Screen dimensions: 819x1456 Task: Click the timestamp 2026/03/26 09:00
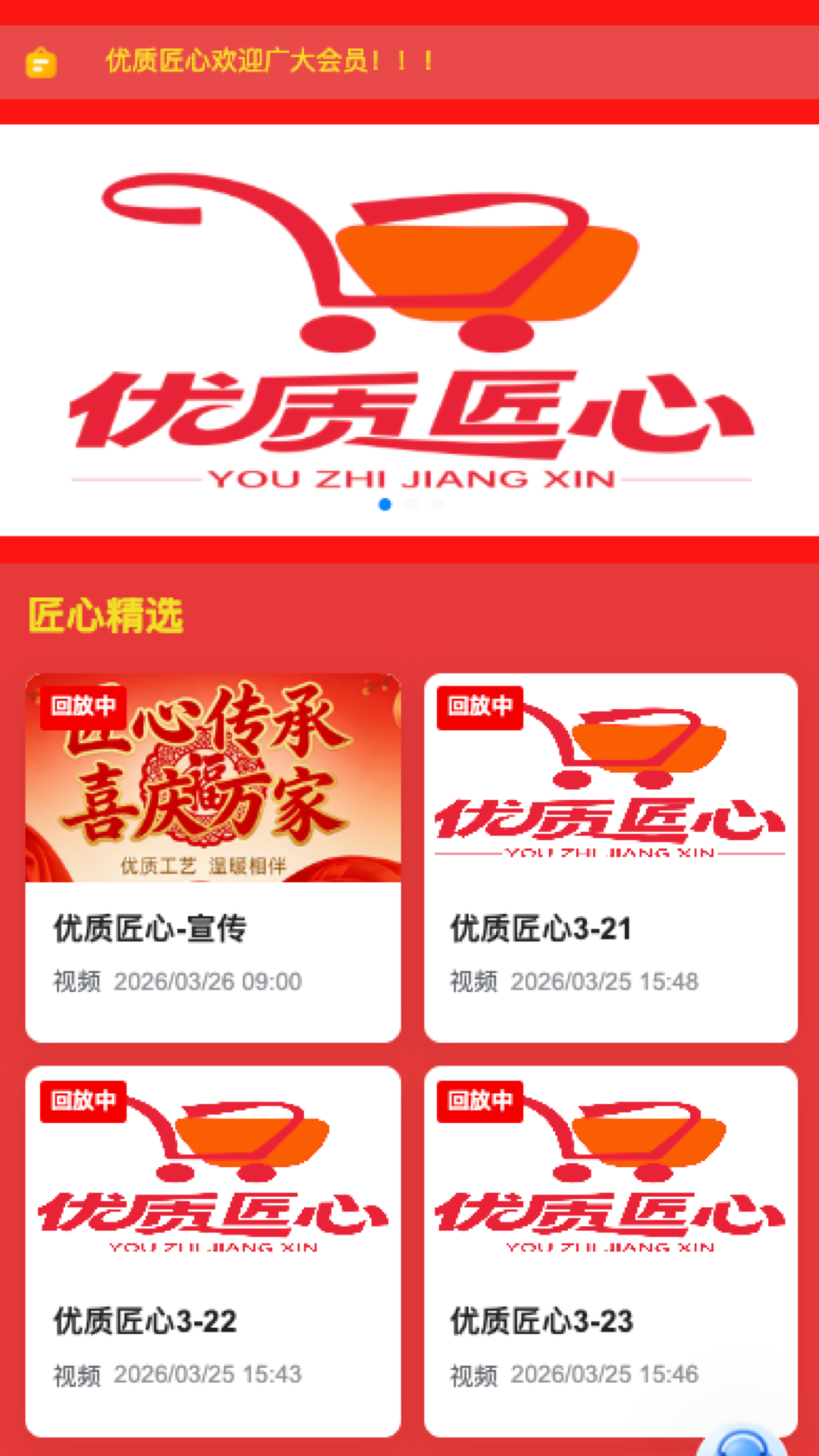pos(208,981)
